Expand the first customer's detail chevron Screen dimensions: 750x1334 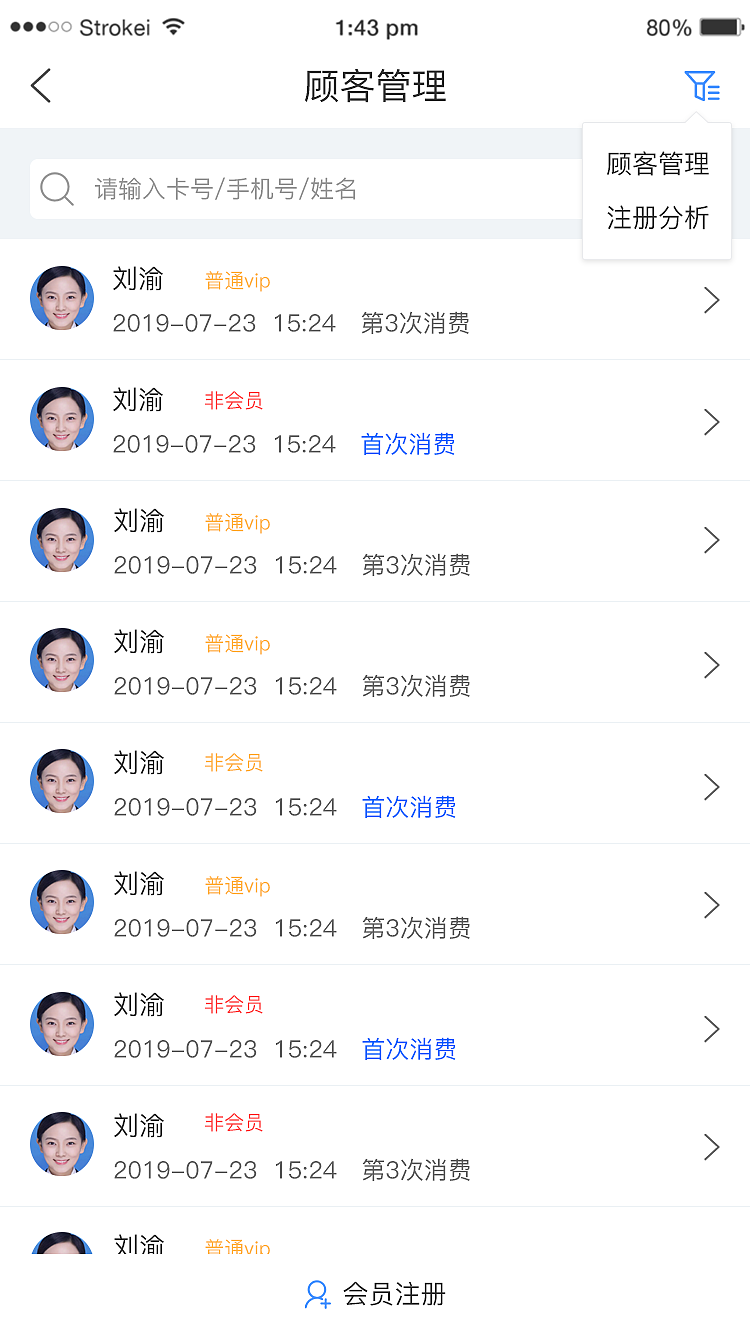click(711, 299)
